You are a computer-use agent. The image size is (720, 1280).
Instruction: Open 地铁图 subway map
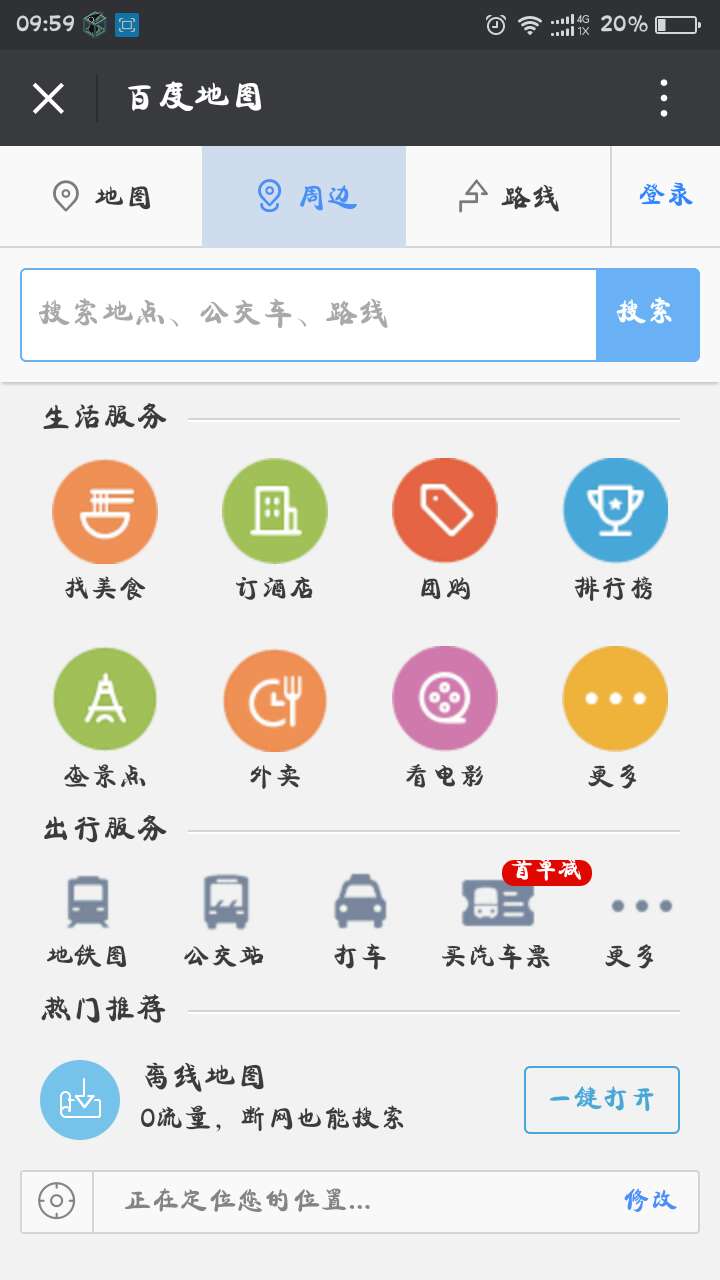click(88, 920)
